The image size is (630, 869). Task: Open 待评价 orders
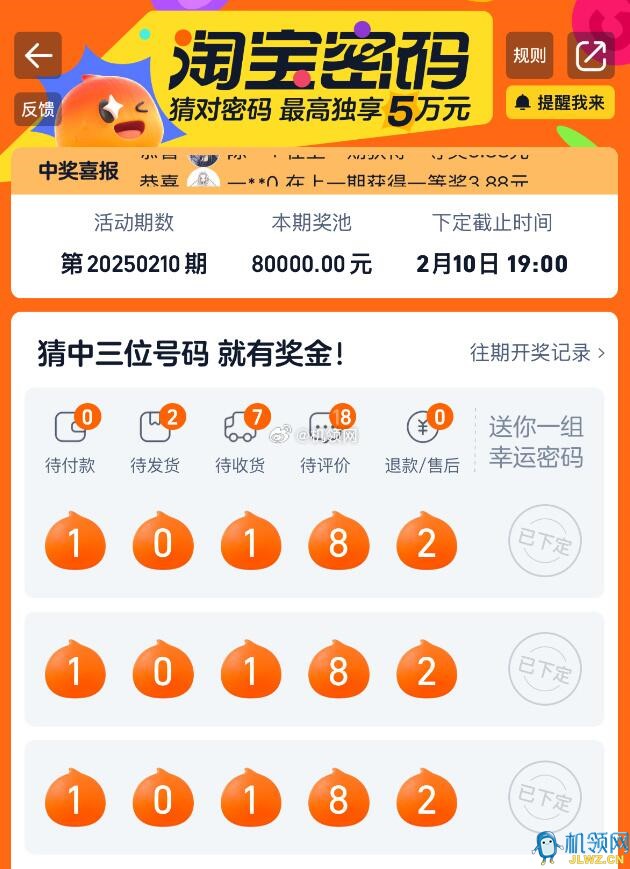click(326, 439)
